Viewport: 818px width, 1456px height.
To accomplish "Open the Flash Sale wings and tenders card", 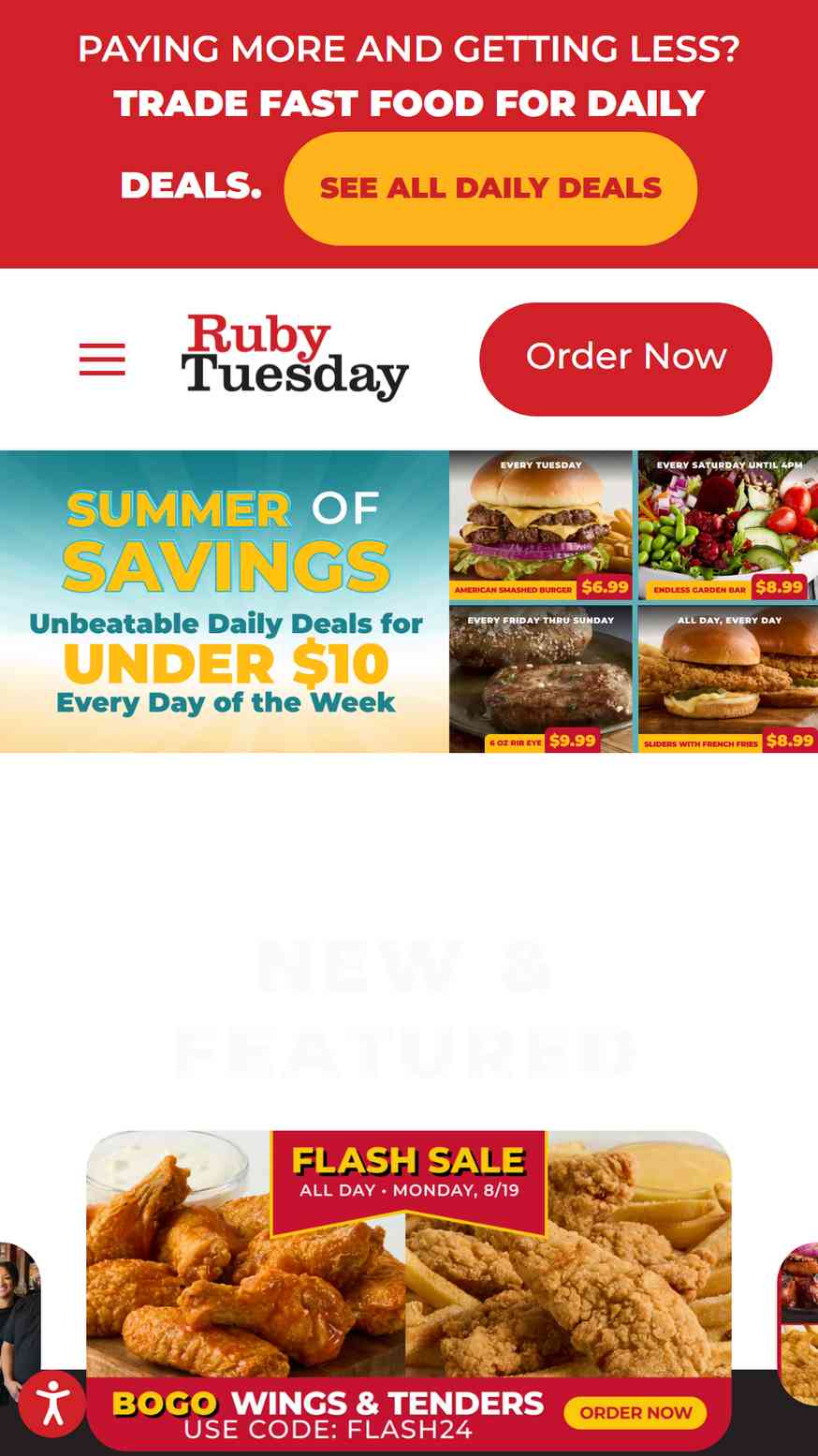I will pyautogui.click(x=409, y=1290).
